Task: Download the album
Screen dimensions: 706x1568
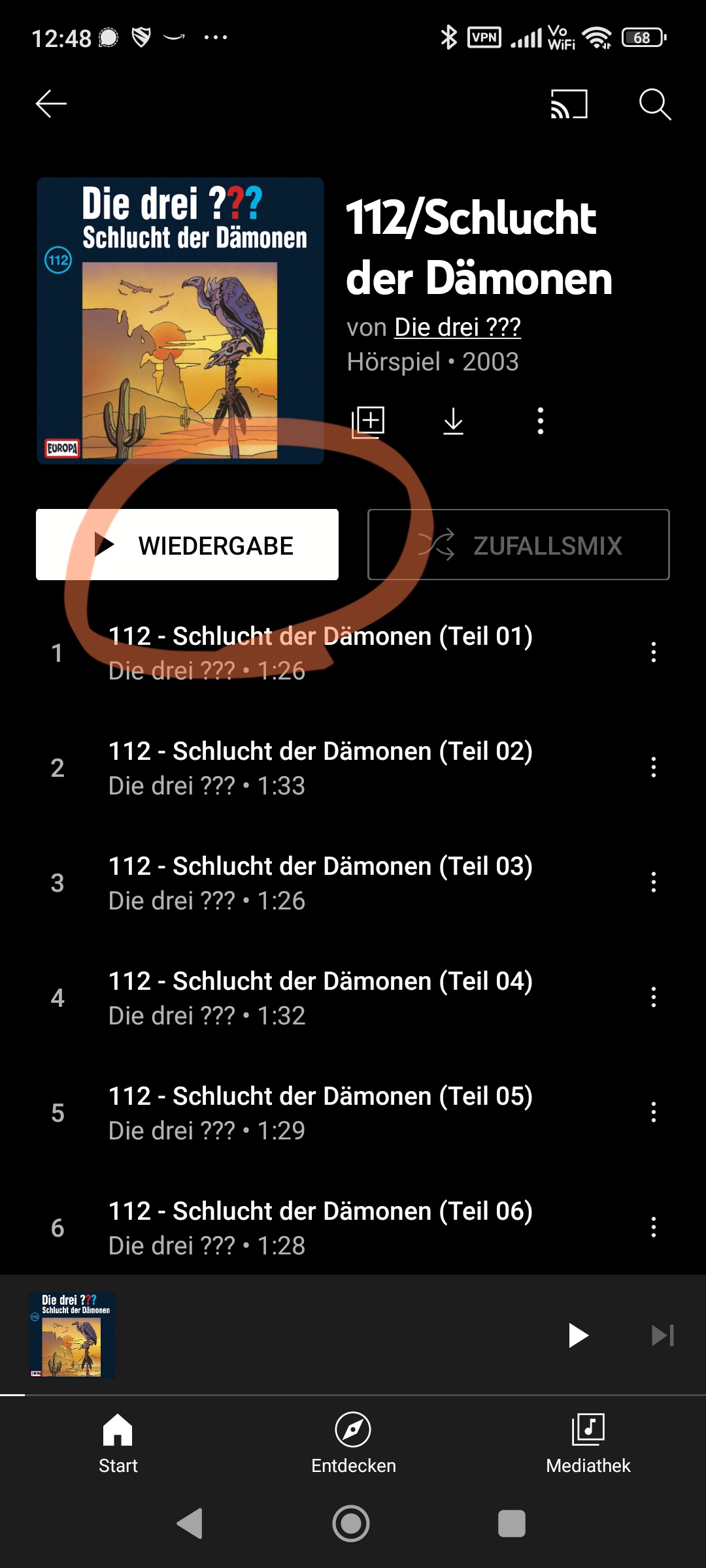Action: coord(453,421)
